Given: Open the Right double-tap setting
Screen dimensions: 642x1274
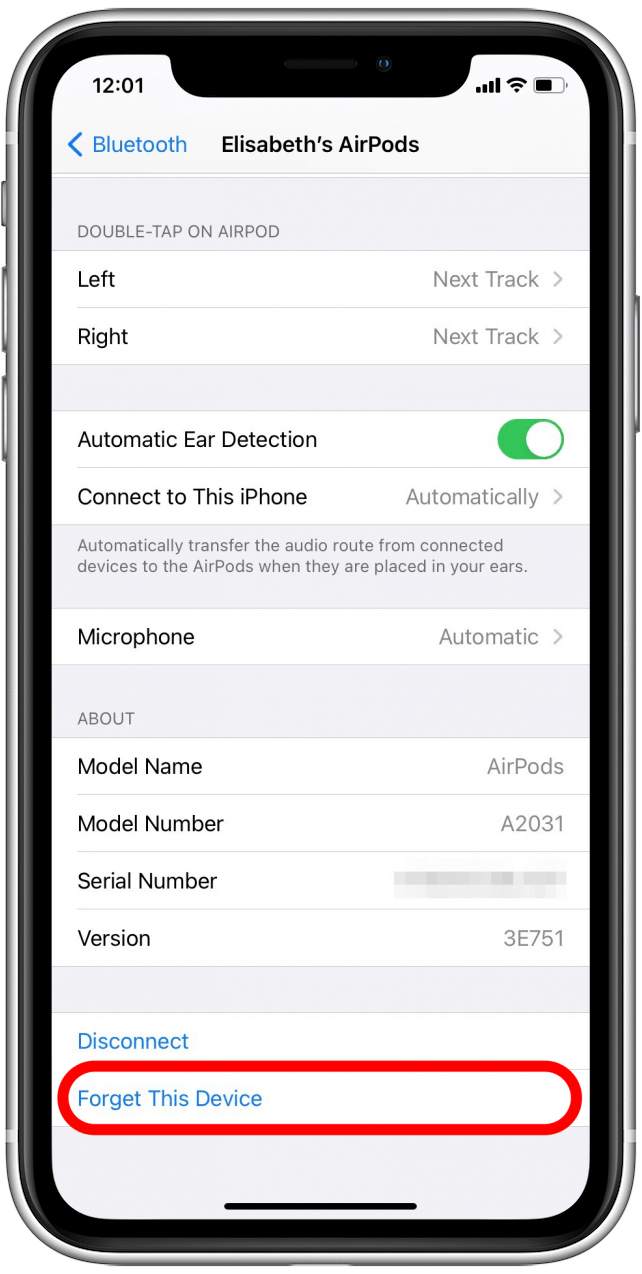Looking at the screenshot, I should 321,336.
